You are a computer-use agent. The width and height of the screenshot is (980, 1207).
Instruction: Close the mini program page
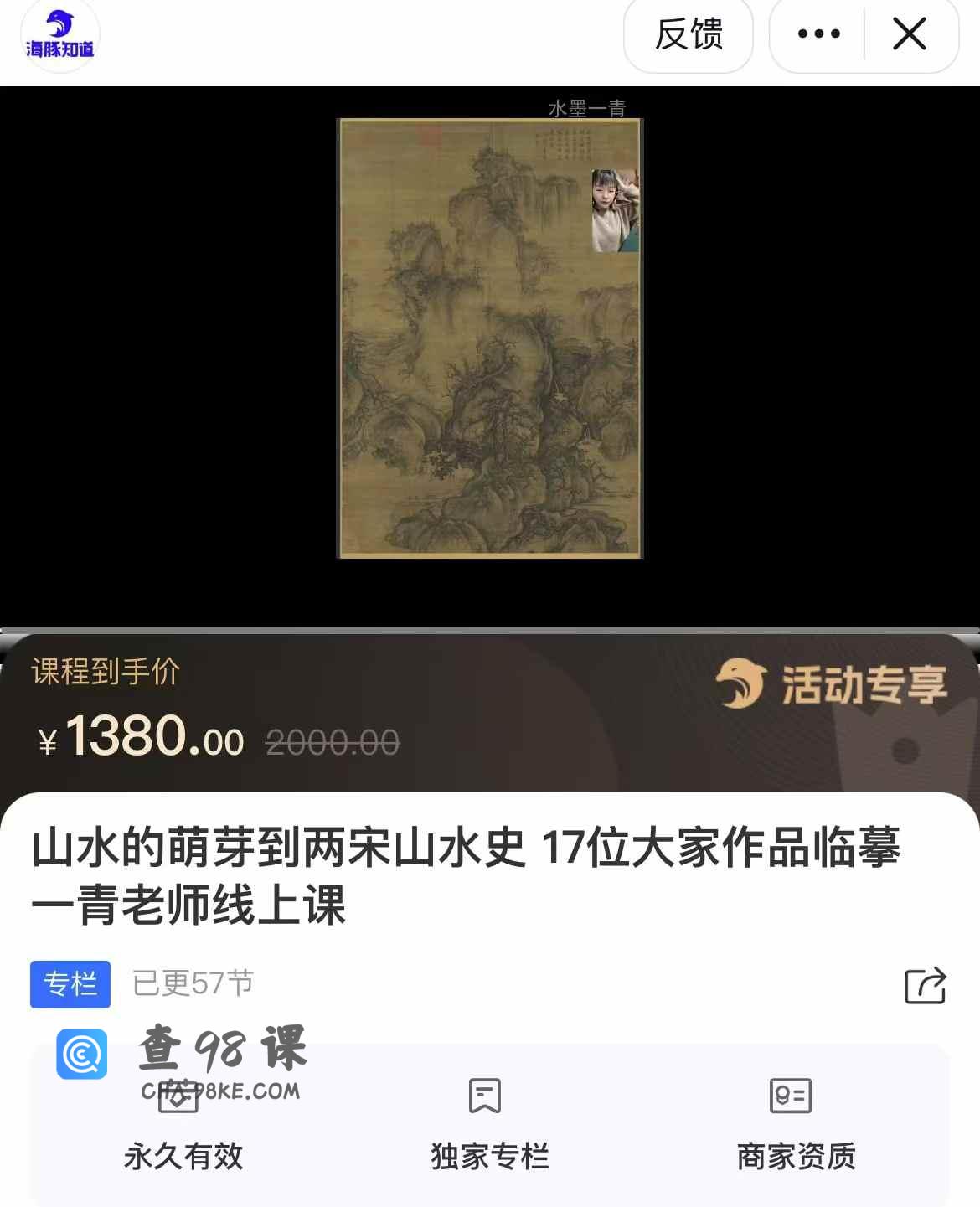click(x=910, y=34)
